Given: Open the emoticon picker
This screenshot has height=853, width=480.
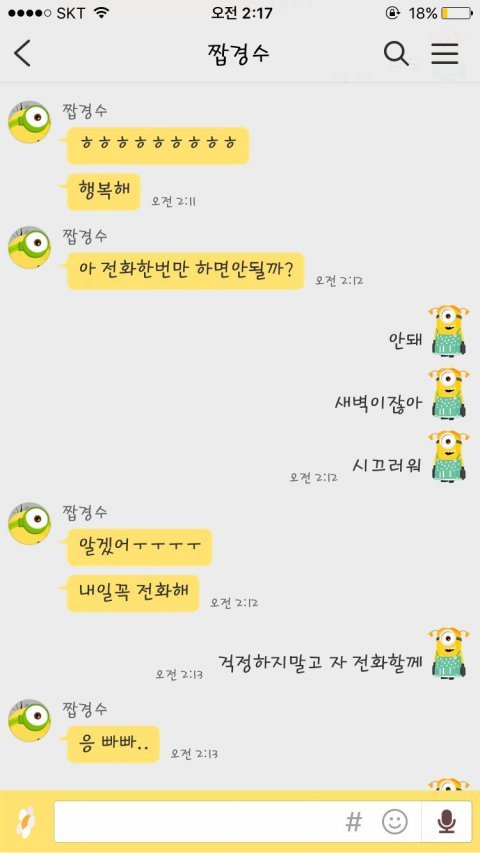Looking at the screenshot, I should (x=395, y=821).
